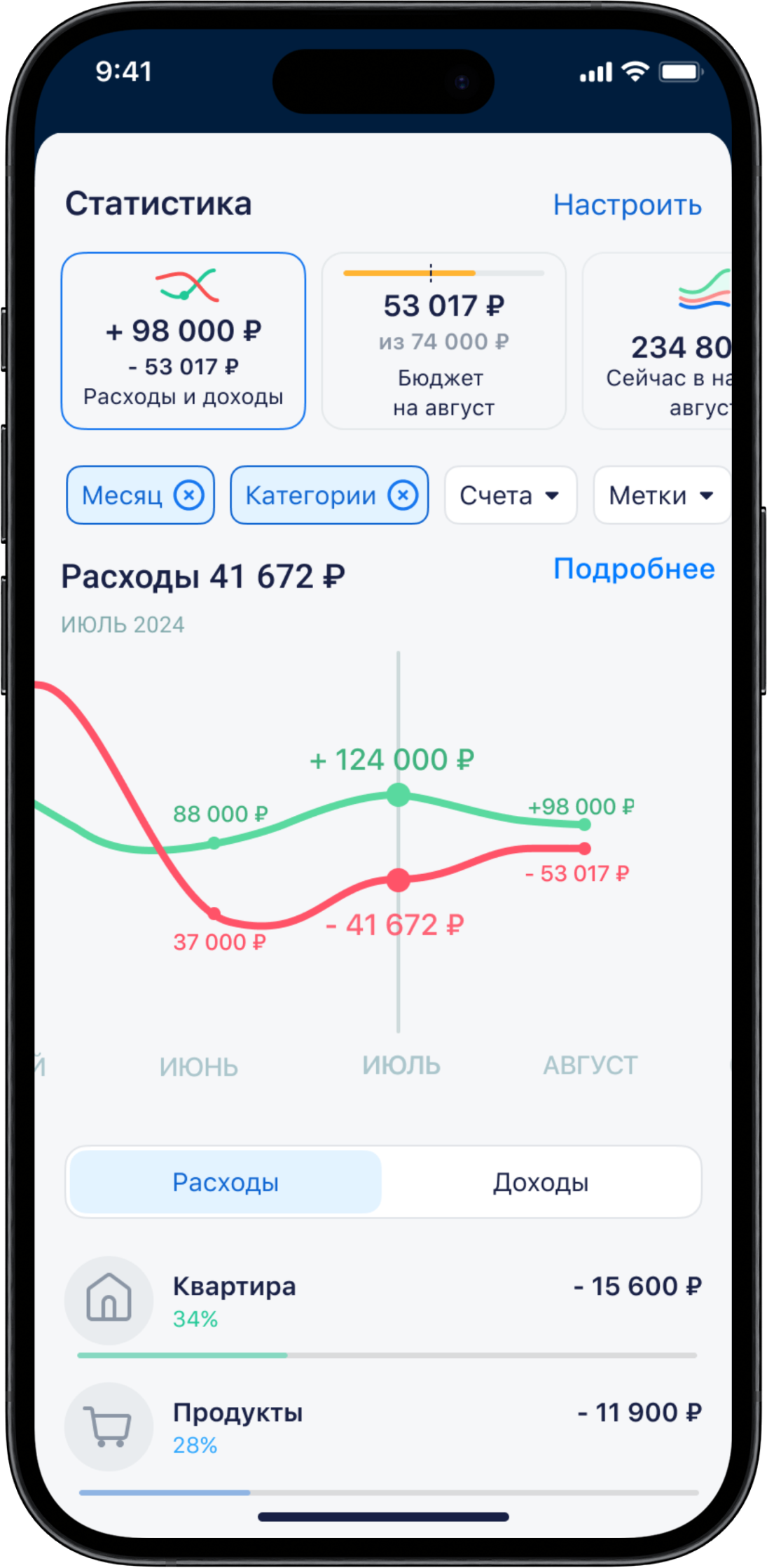The width and height of the screenshot is (767, 1568).
Task: Clear the Категории filter chip
Action: click(x=403, y=495)
